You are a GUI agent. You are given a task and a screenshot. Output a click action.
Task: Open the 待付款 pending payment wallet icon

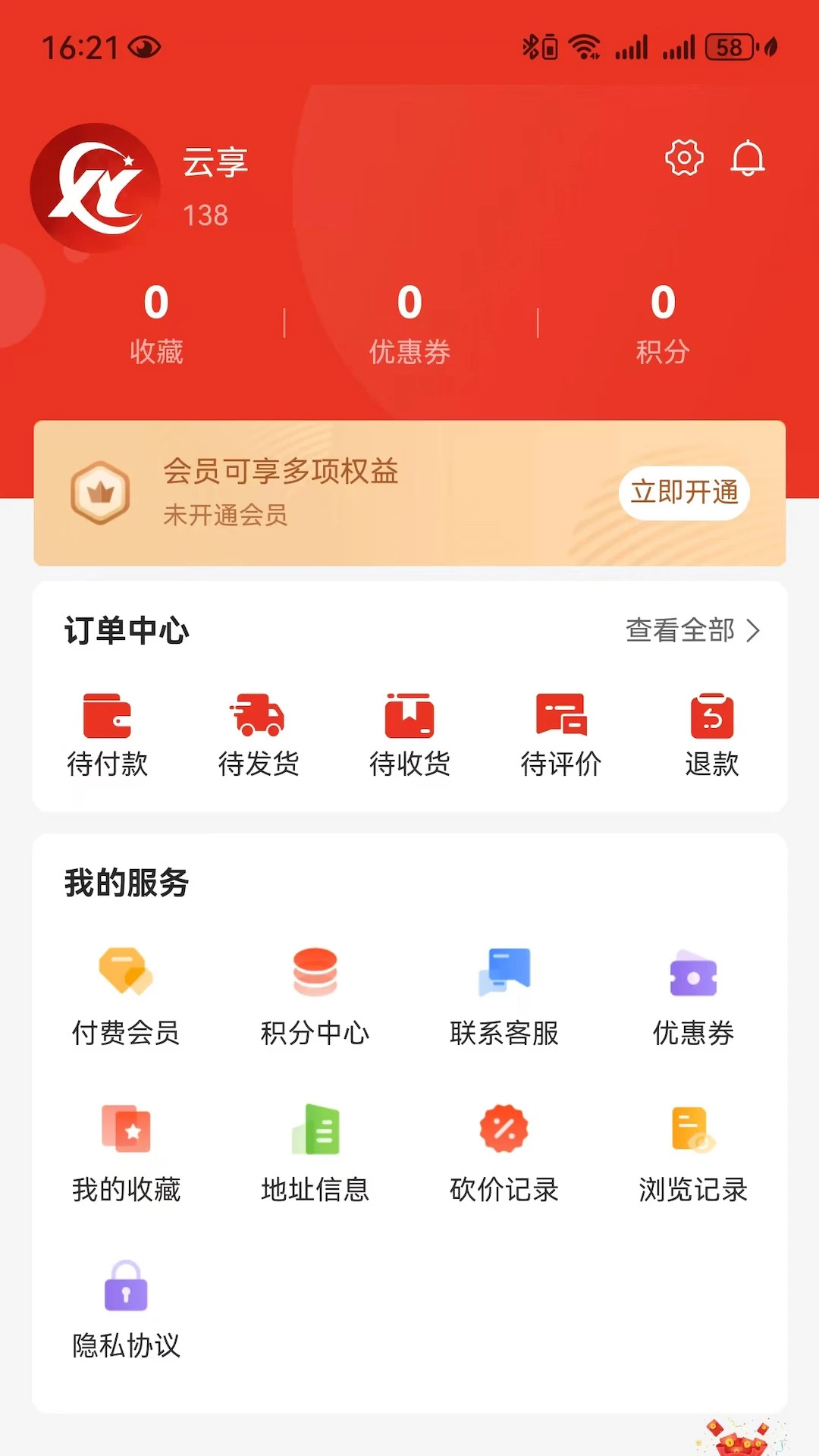tap(108, 717)
